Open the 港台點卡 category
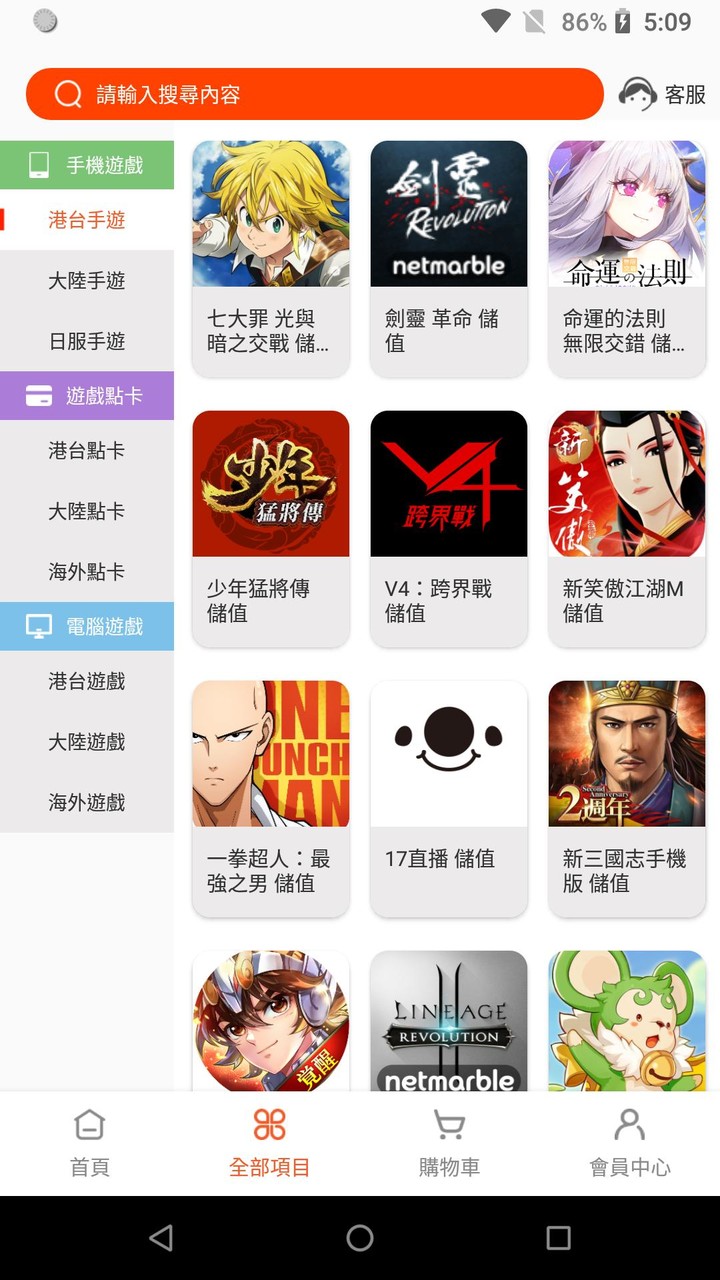Image resolution: width=720 pixels, height=1280 pixels. coord(87,451)
